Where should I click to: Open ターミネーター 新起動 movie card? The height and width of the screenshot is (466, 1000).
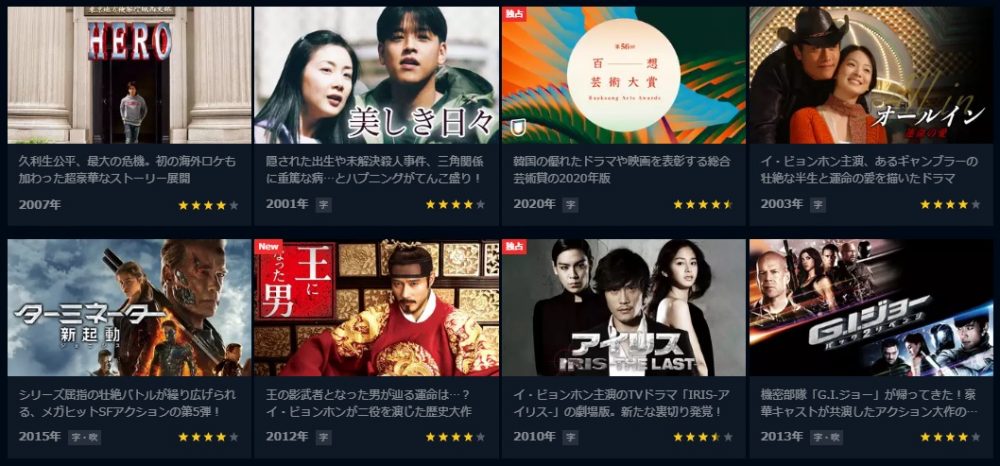[129, 307]
